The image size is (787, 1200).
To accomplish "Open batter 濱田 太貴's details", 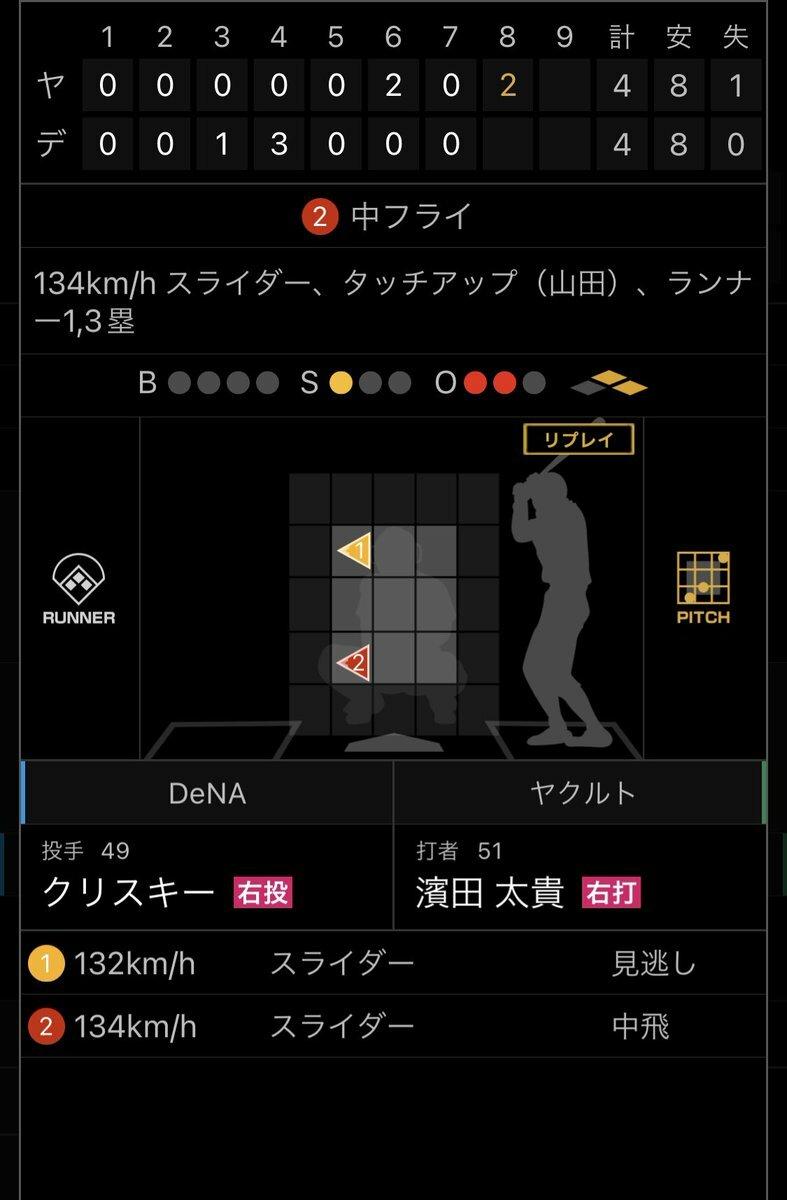I will 490,891.
